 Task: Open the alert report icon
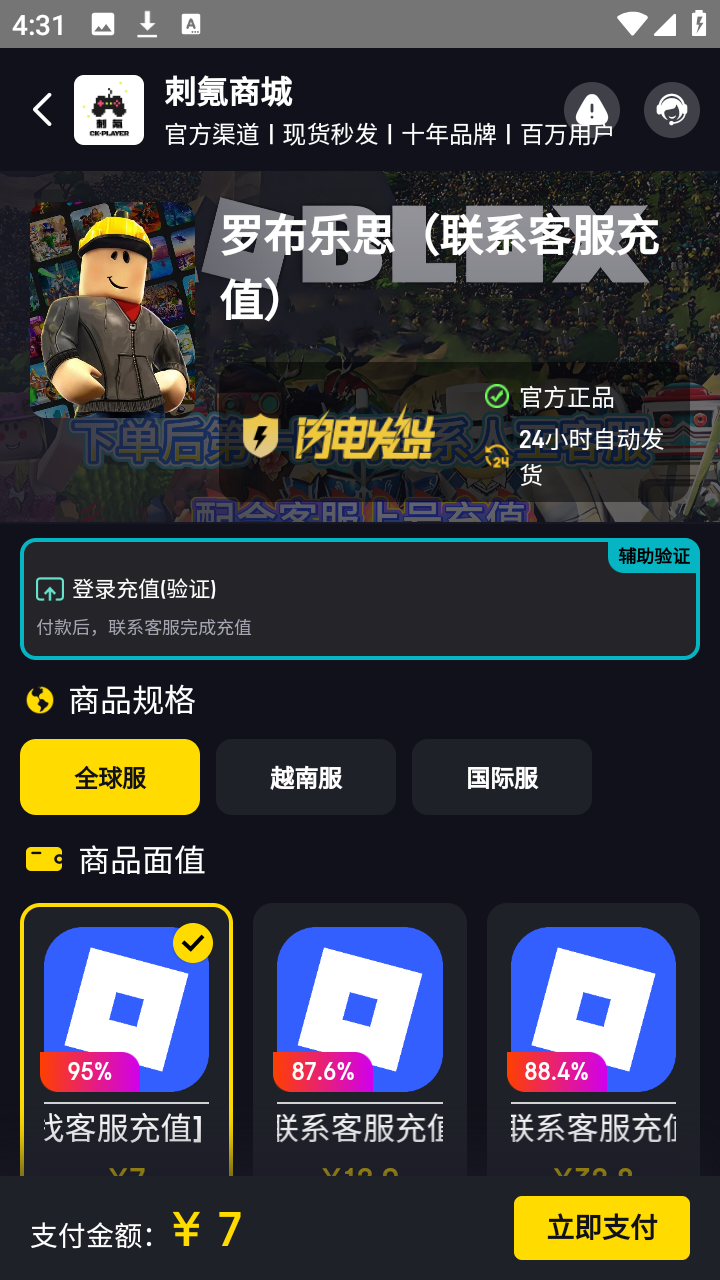(x=591, y=110)
